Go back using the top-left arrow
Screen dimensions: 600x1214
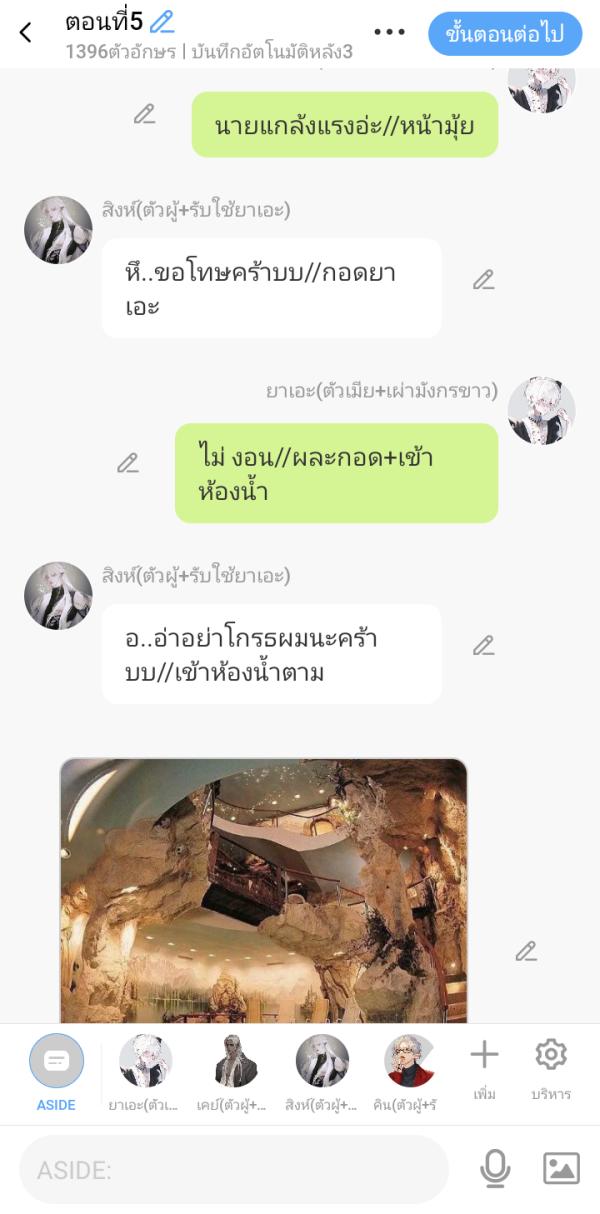26,33
